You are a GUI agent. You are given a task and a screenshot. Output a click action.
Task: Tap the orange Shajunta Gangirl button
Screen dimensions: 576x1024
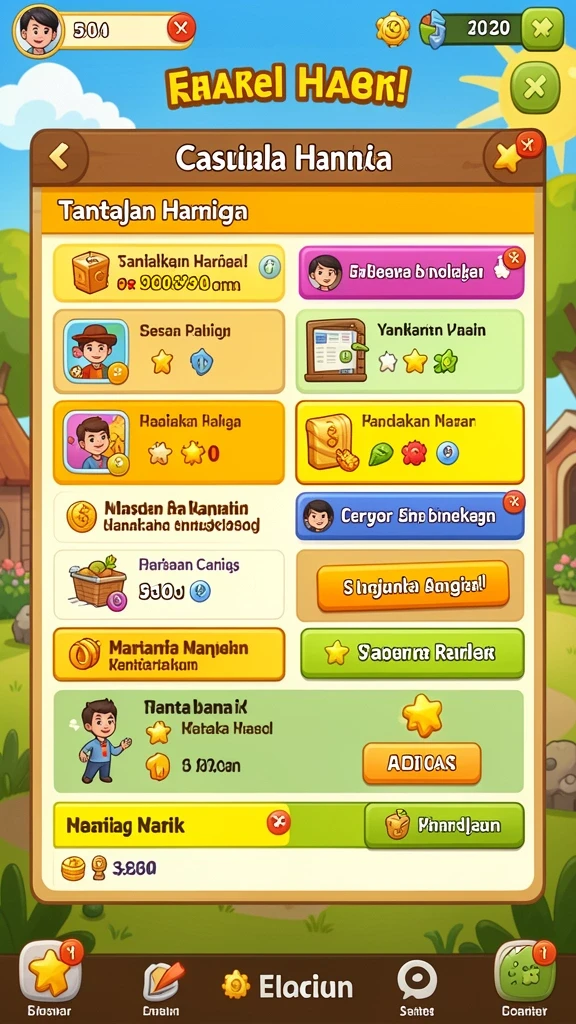point(413,586)
